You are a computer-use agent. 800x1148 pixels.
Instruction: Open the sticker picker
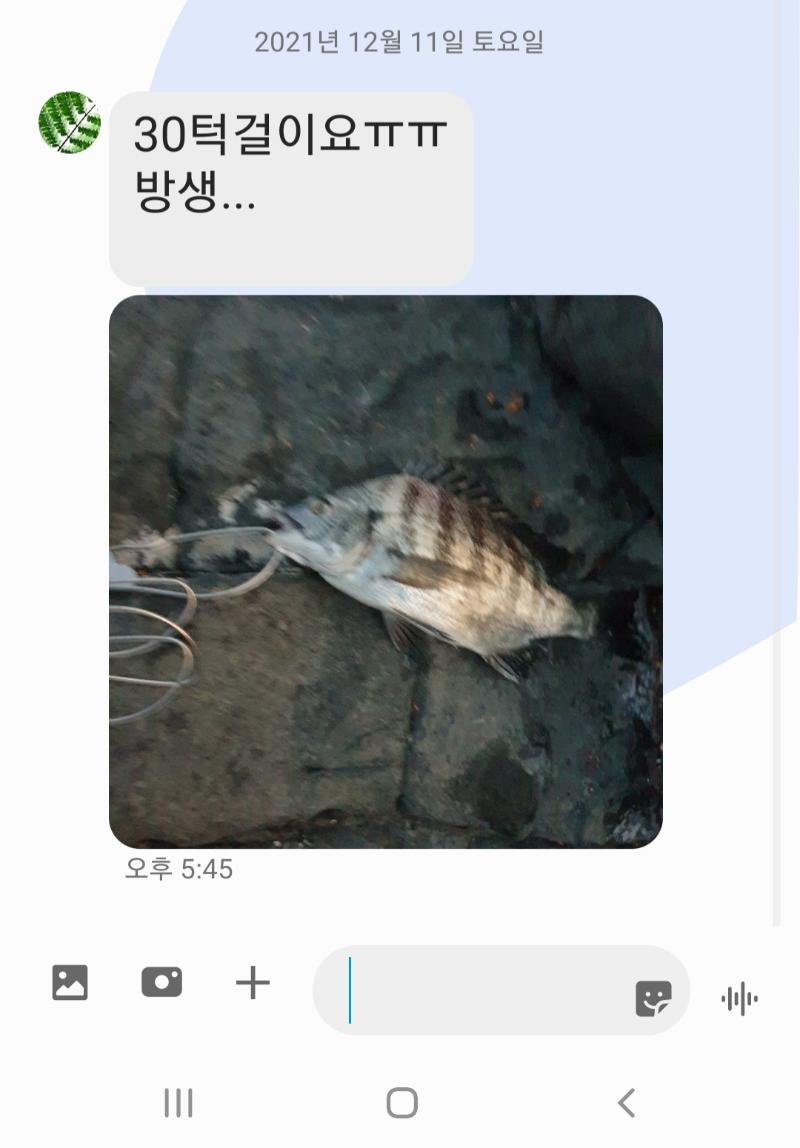coord(653,997)
